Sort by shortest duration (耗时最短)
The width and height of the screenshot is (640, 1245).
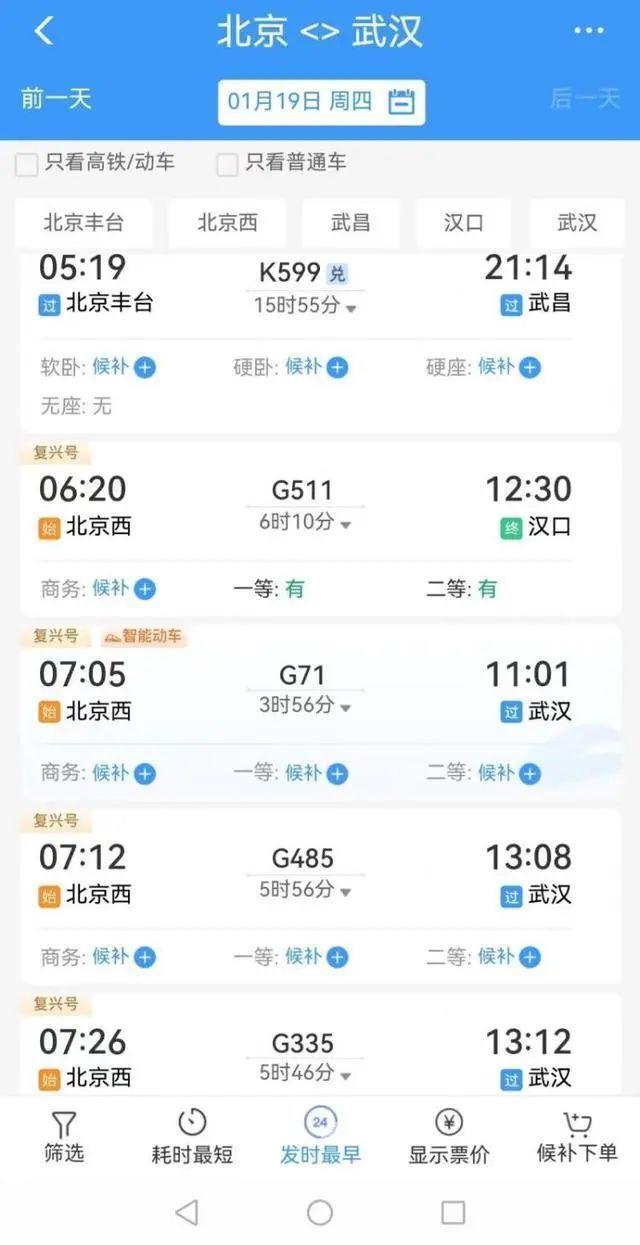point(192,1138)
